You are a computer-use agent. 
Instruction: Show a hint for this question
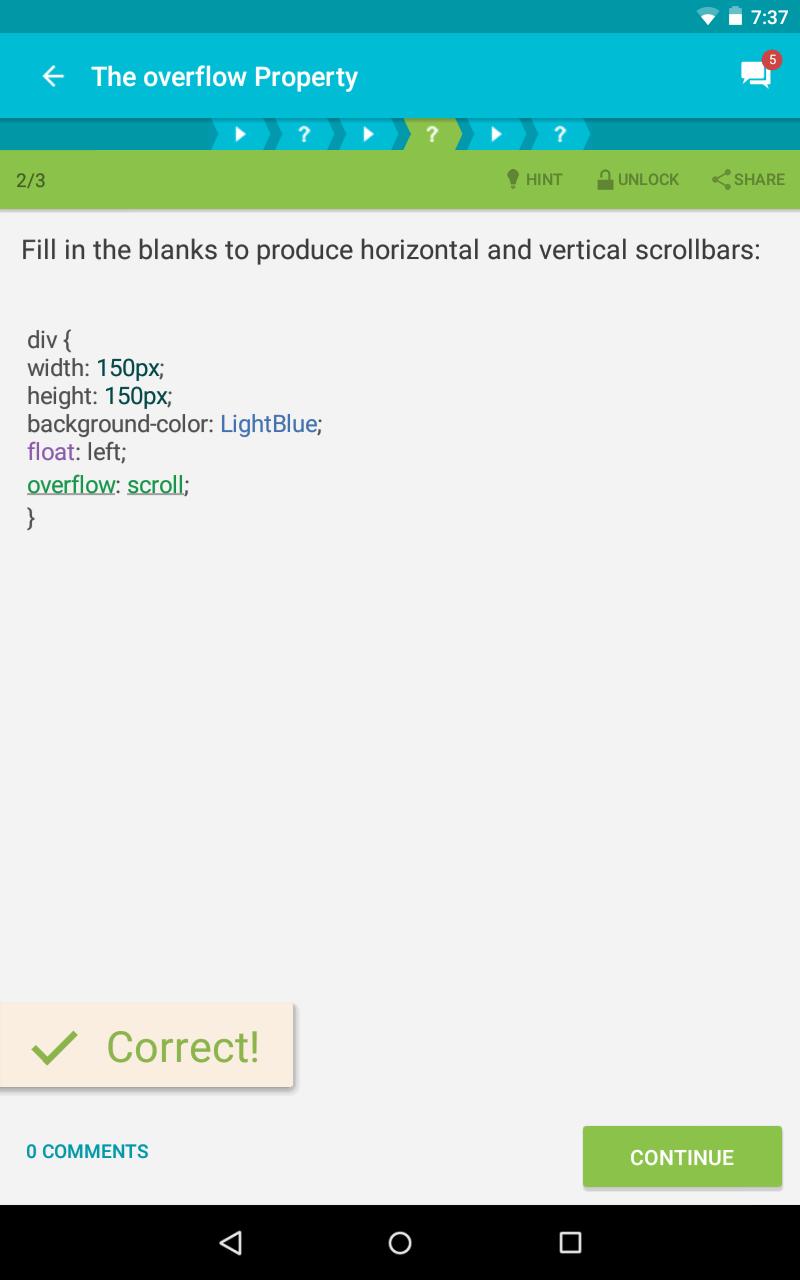[x=534, y=180]
